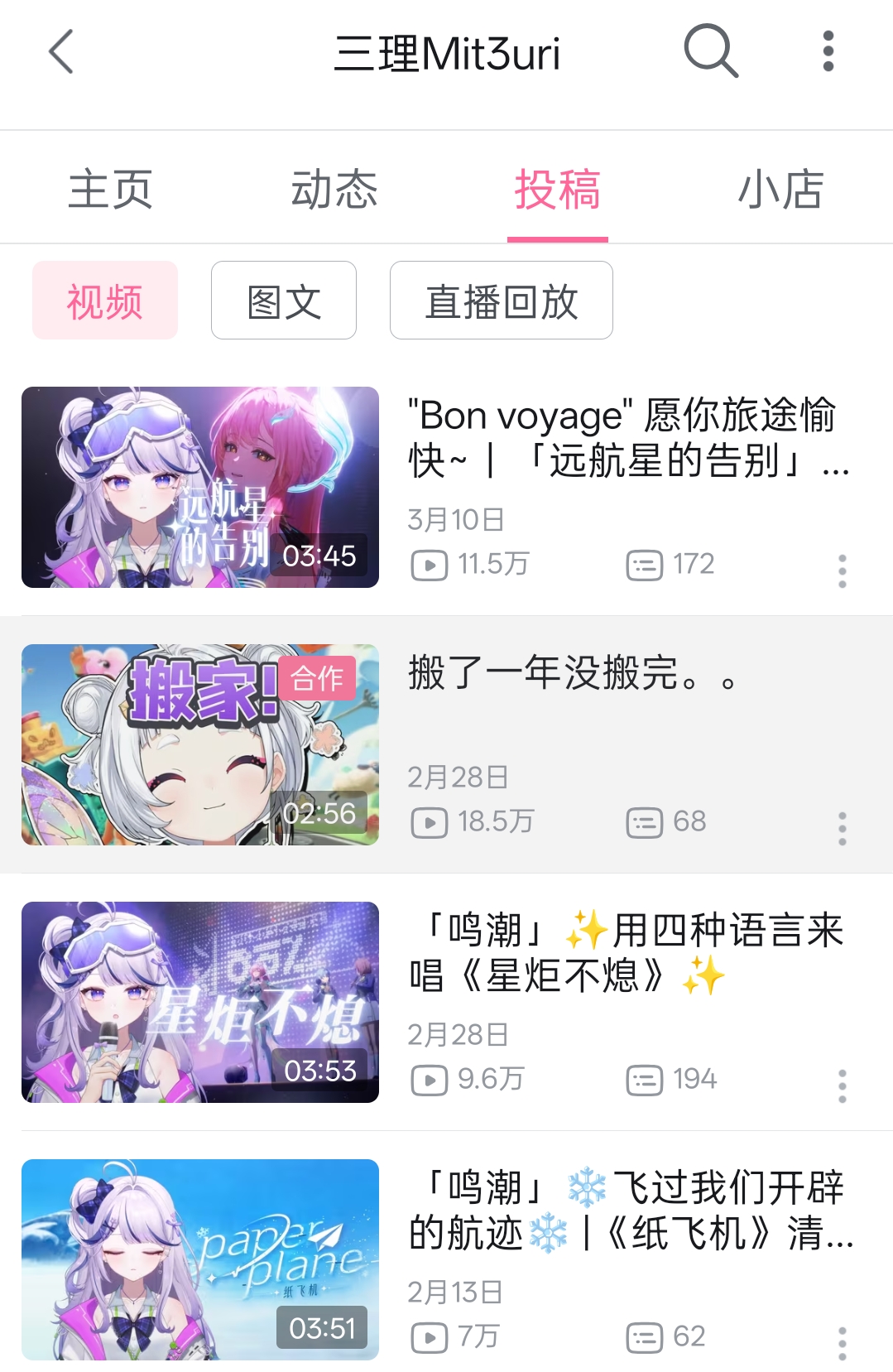Select the 投稿 tab

(557, 189)
